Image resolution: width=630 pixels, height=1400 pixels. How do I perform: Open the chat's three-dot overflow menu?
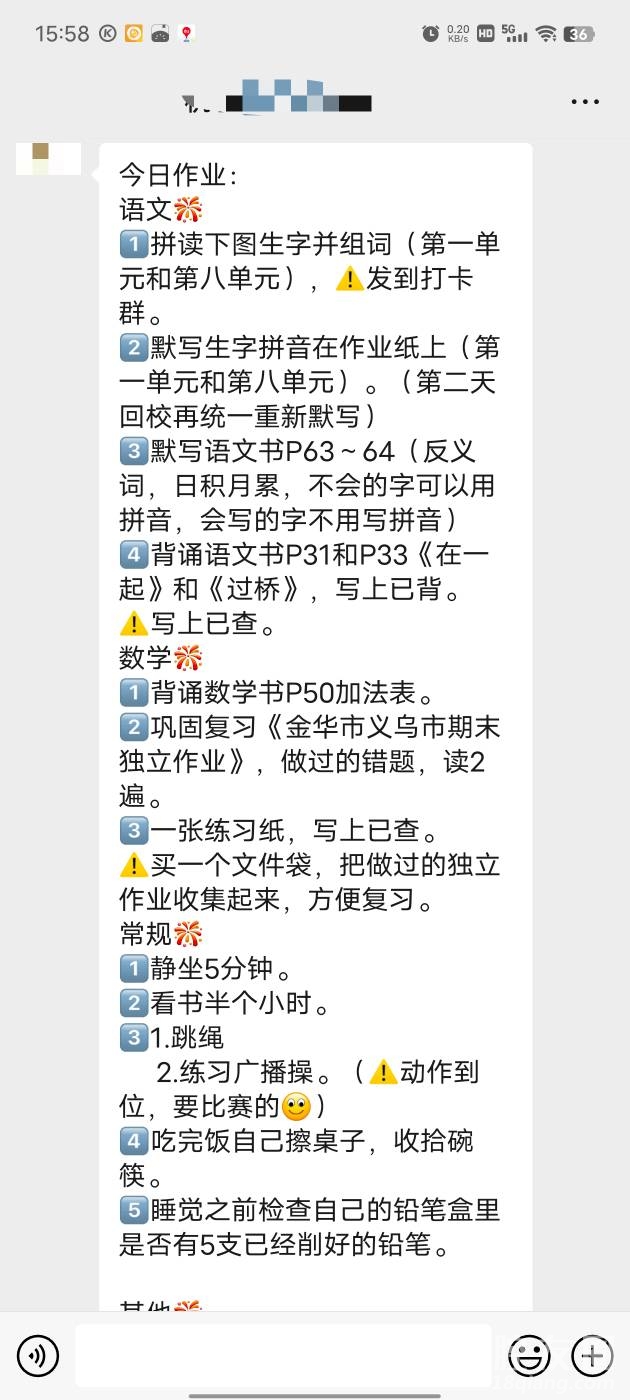tap(585, 102)
